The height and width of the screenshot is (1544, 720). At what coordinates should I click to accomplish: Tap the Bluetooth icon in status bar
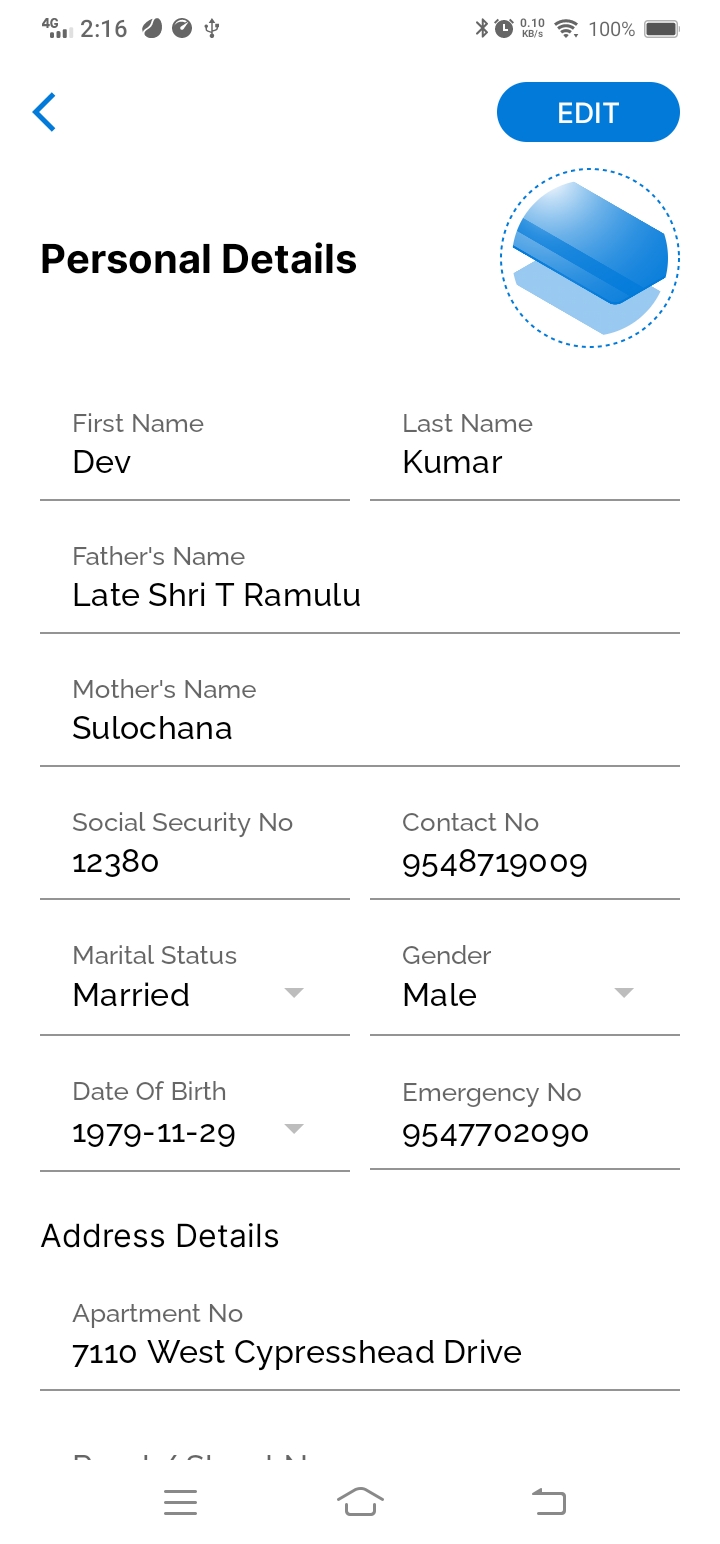pyautogui.click(x=482, y=29)
